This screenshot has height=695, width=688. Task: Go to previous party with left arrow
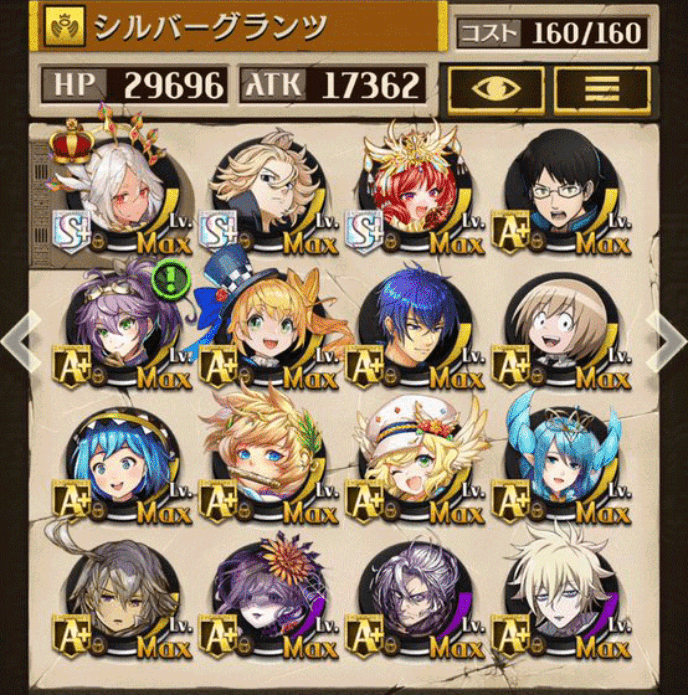18,342
